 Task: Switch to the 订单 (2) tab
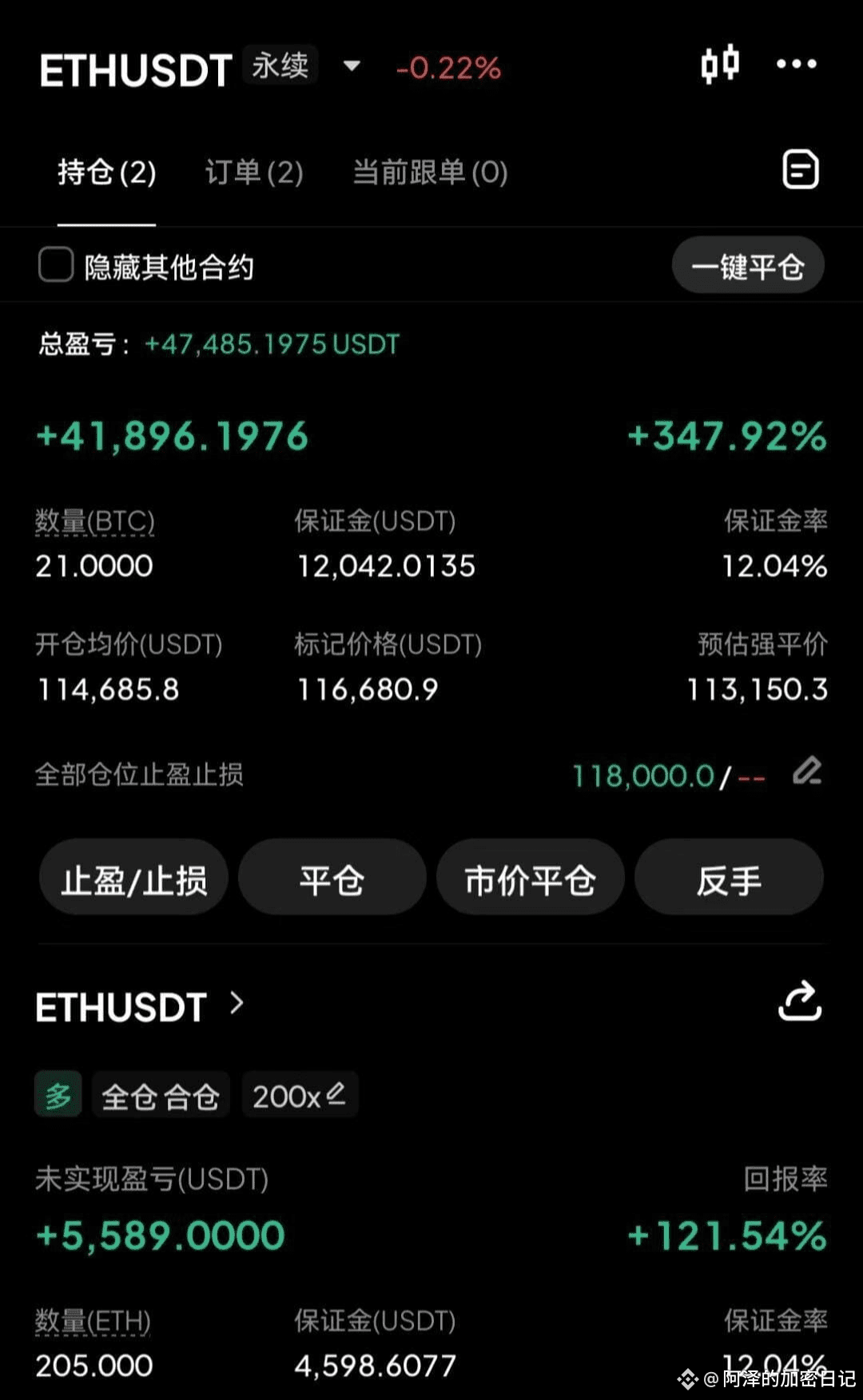(x=254, y=172)
